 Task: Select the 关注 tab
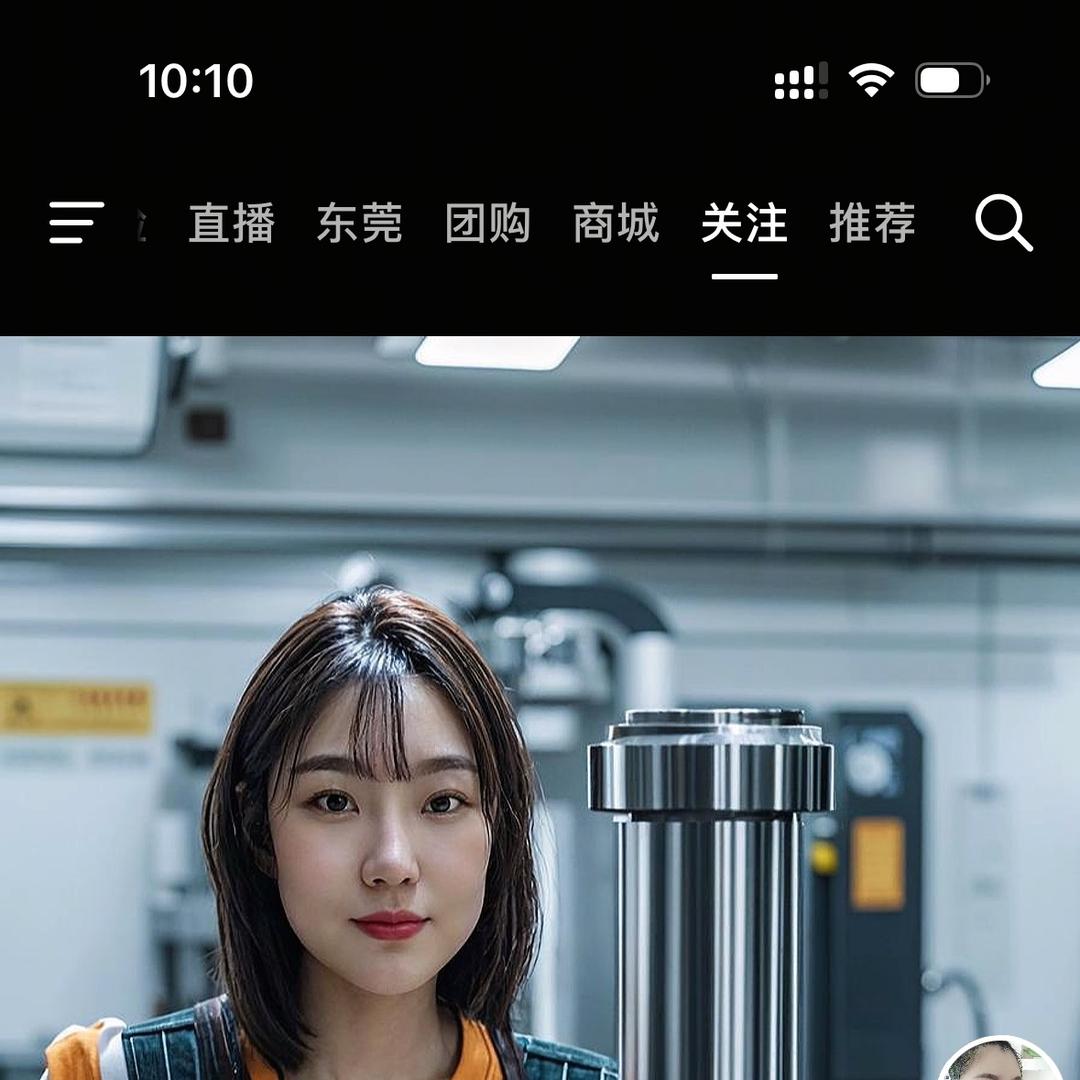point(744,223)
